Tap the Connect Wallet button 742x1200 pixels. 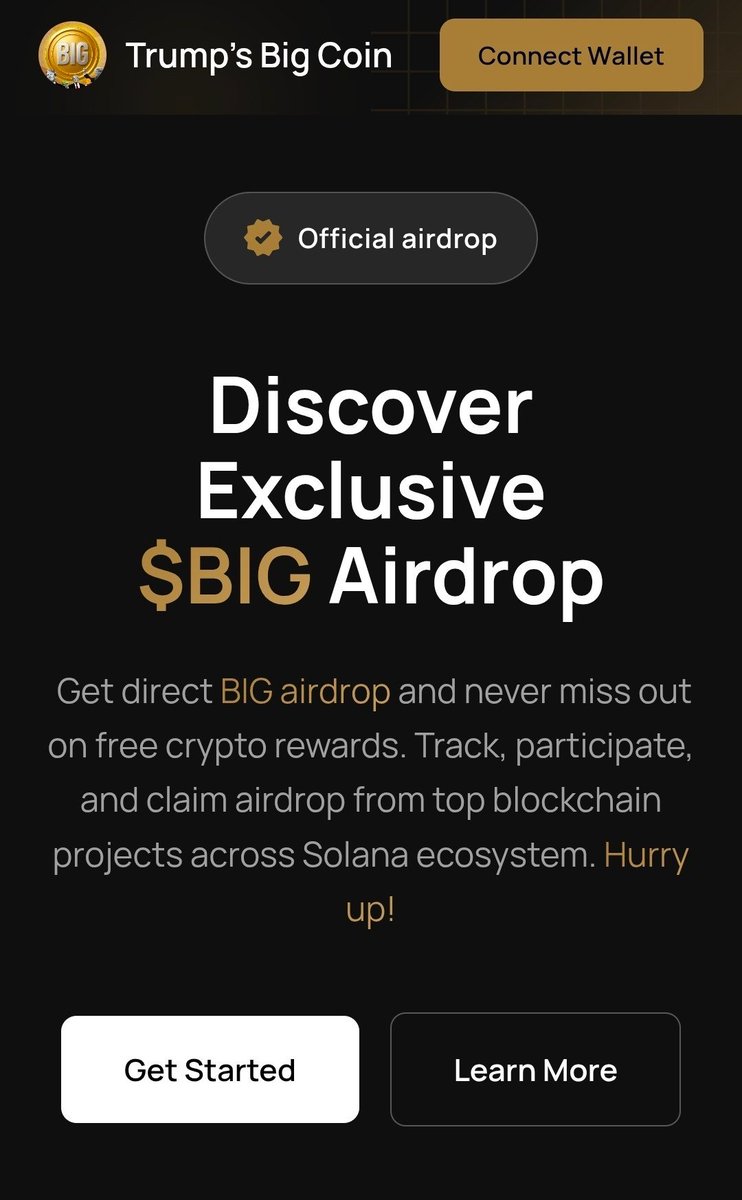[x=571, y=55]
